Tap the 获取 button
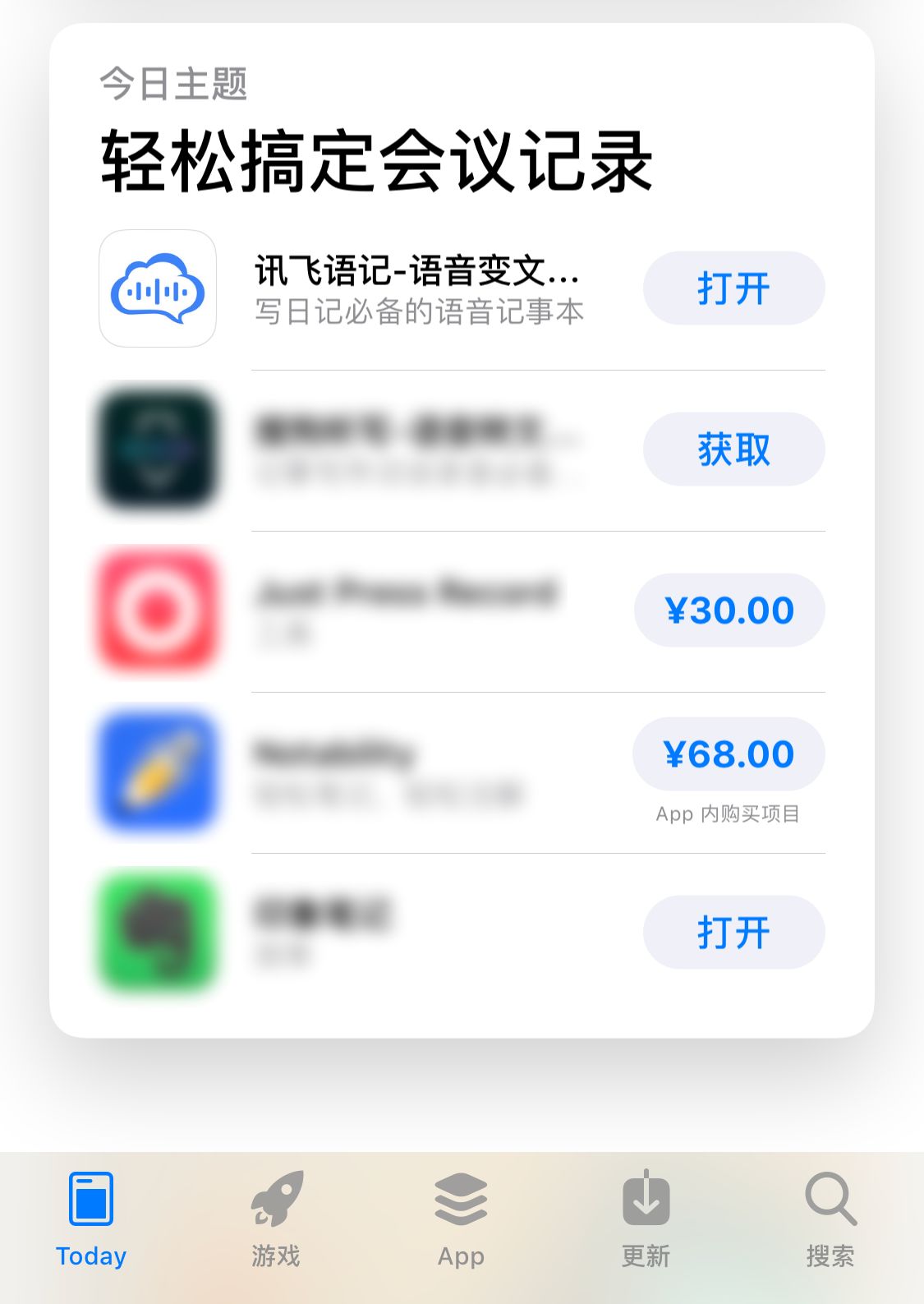 (733, 449)
